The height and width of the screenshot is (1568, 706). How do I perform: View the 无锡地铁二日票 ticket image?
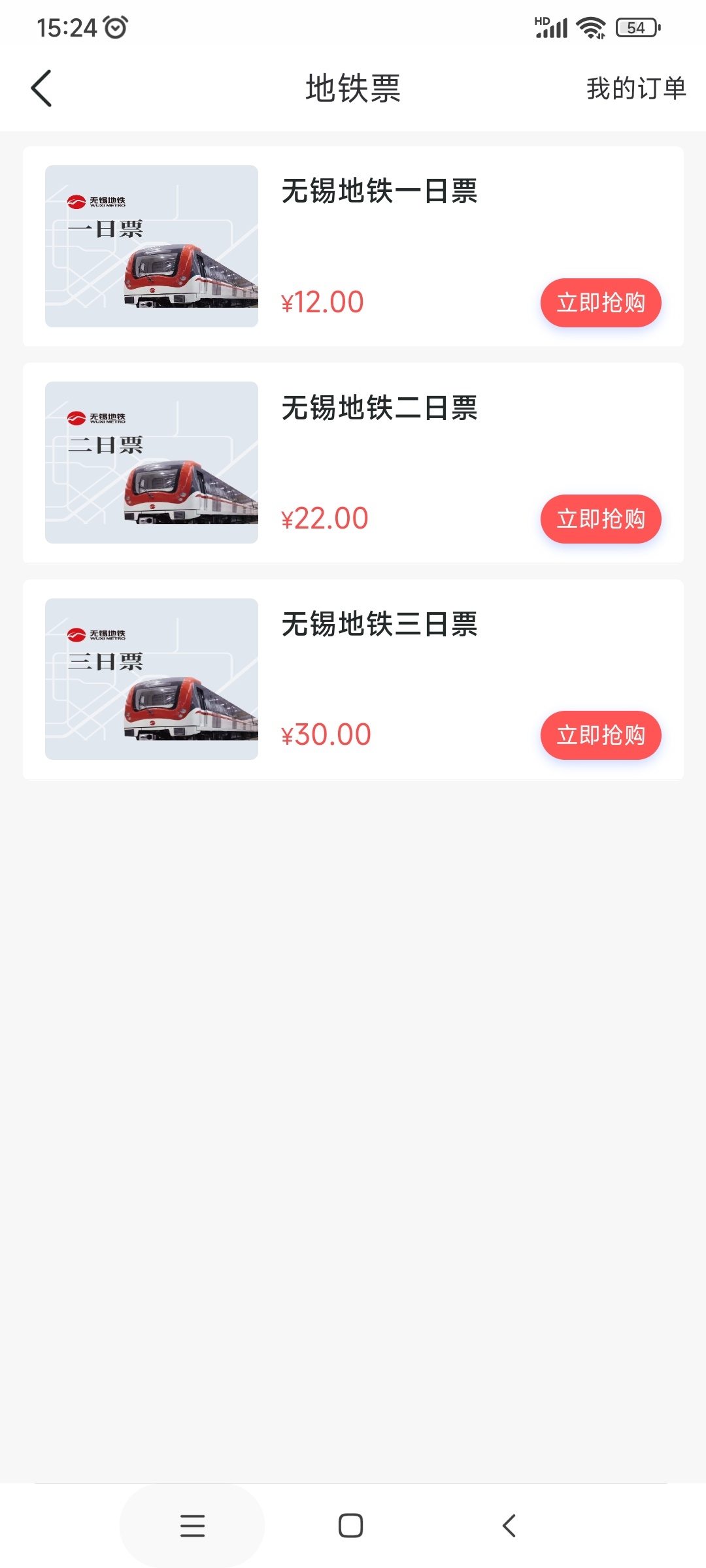tap(152, 463)
